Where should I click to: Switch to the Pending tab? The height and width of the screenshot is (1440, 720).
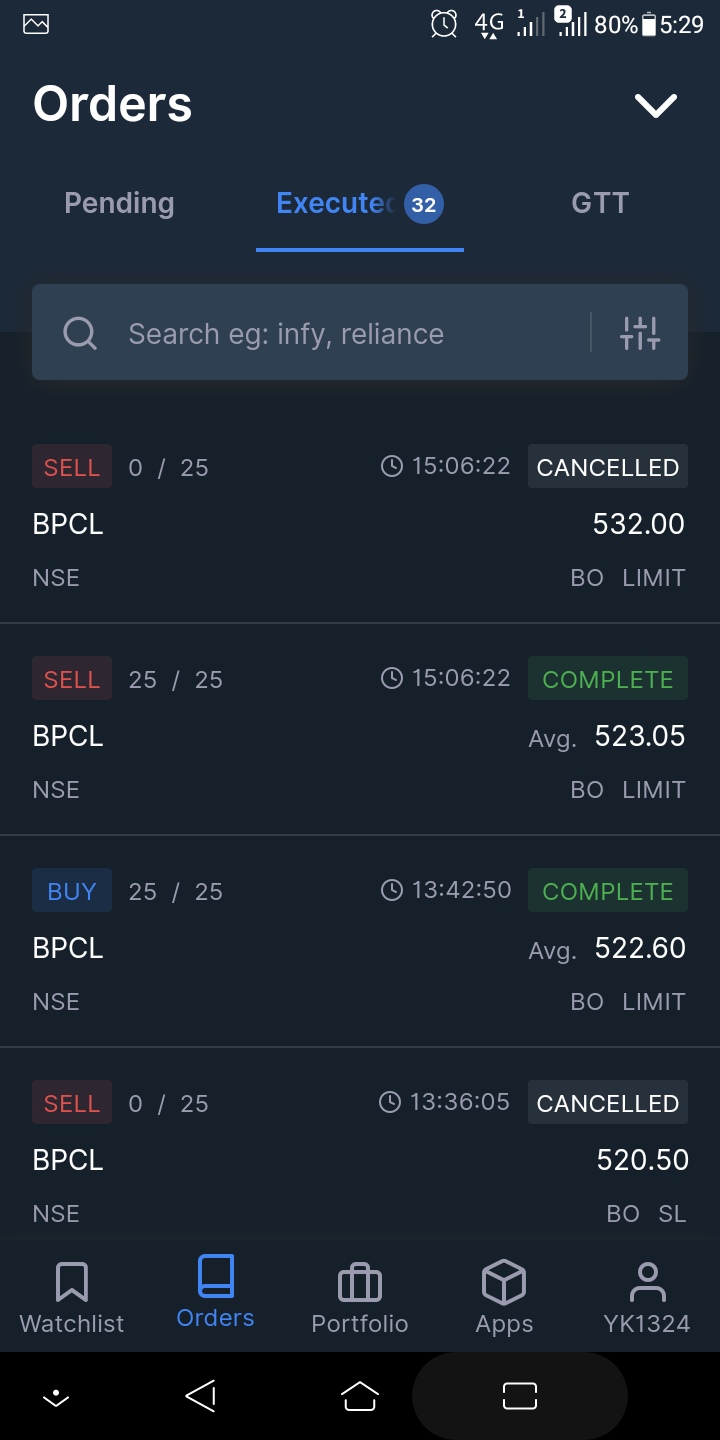pyautogui.click(x=119, y=203)
